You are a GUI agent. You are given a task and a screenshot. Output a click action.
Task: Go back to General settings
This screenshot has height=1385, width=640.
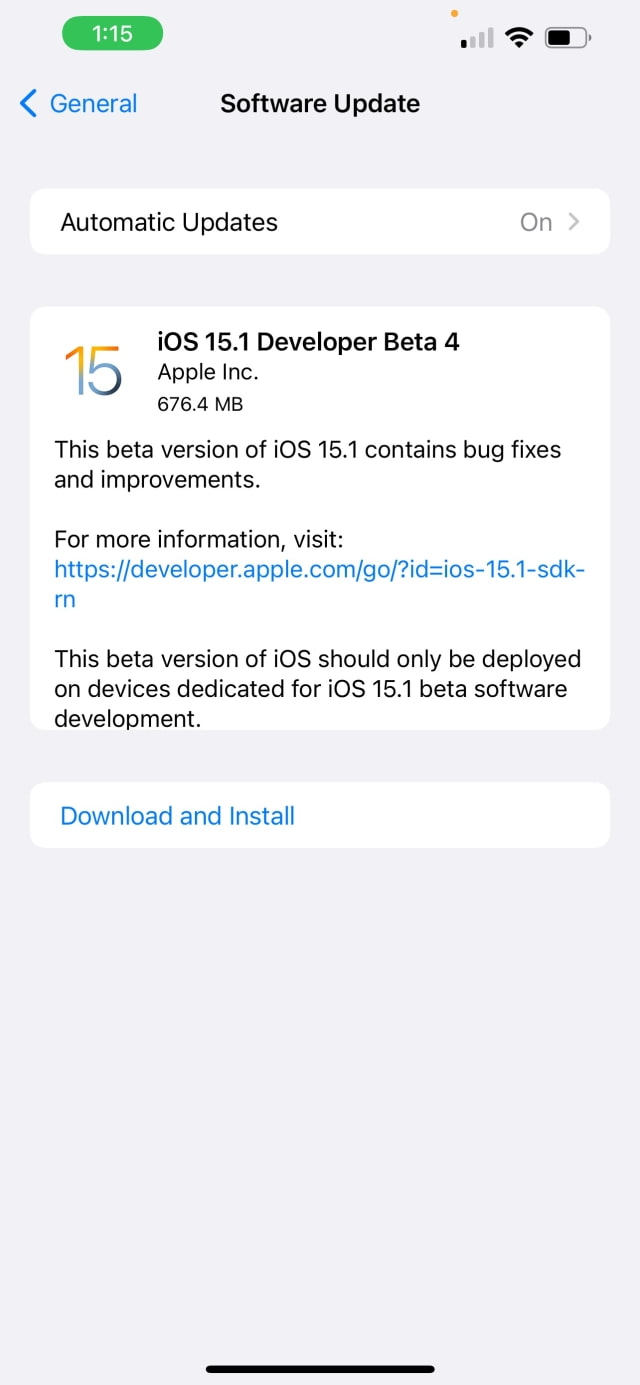(x=79, y=103)
